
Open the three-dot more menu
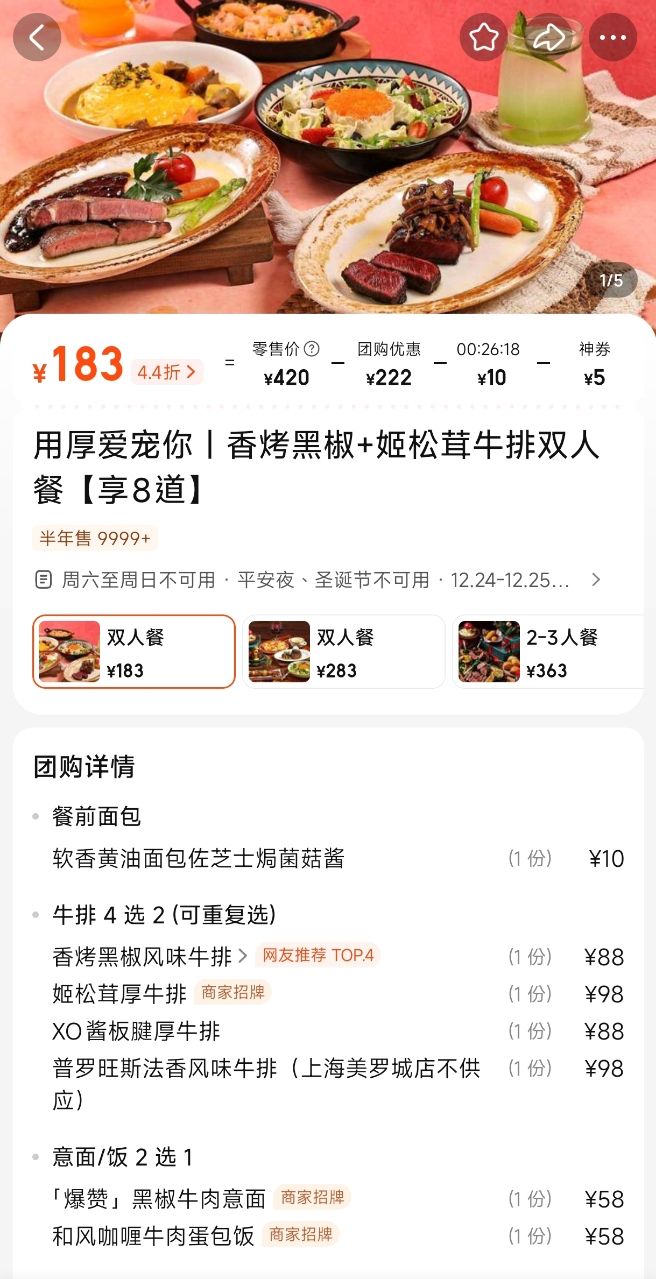(x=612, y=38)
